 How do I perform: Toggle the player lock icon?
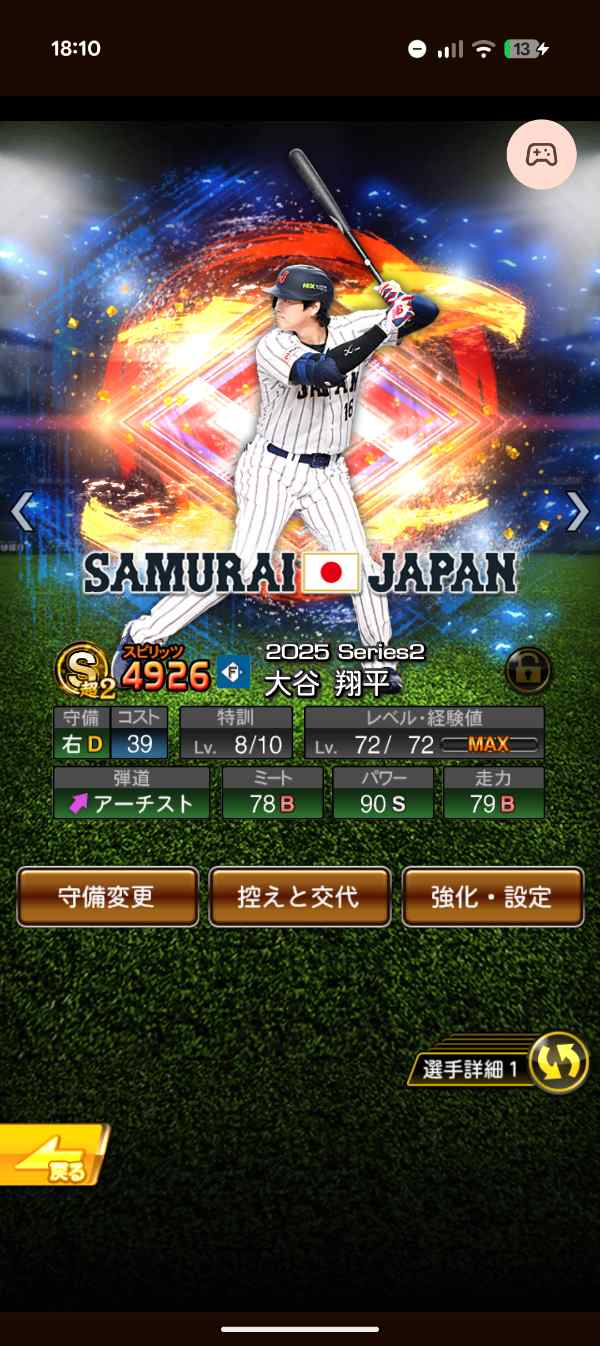click(x=529, y=670)
